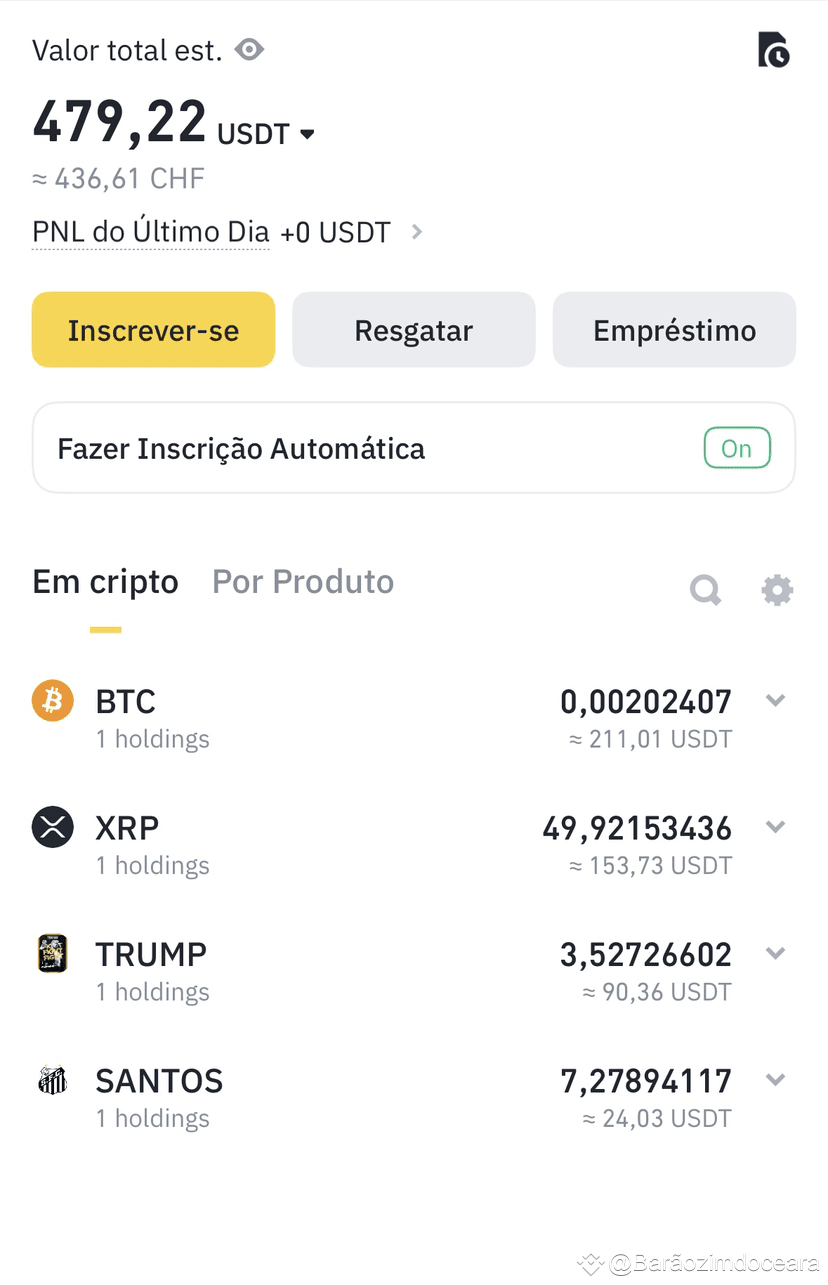Switch to the Por Produto tab
The height and width of the screenshot is (1285, 828).
coord(303,581)
